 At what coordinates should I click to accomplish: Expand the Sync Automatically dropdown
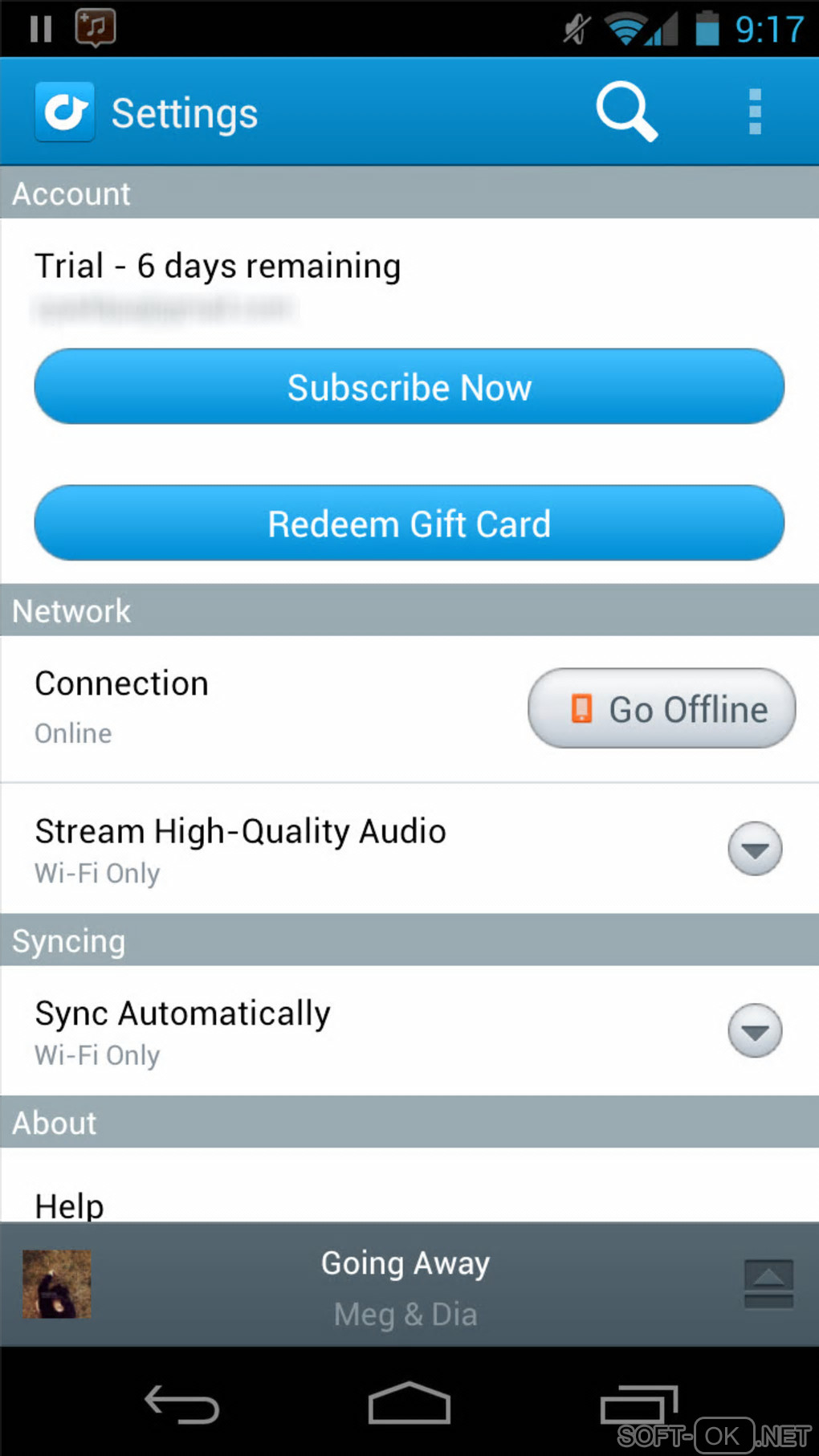755,1031
